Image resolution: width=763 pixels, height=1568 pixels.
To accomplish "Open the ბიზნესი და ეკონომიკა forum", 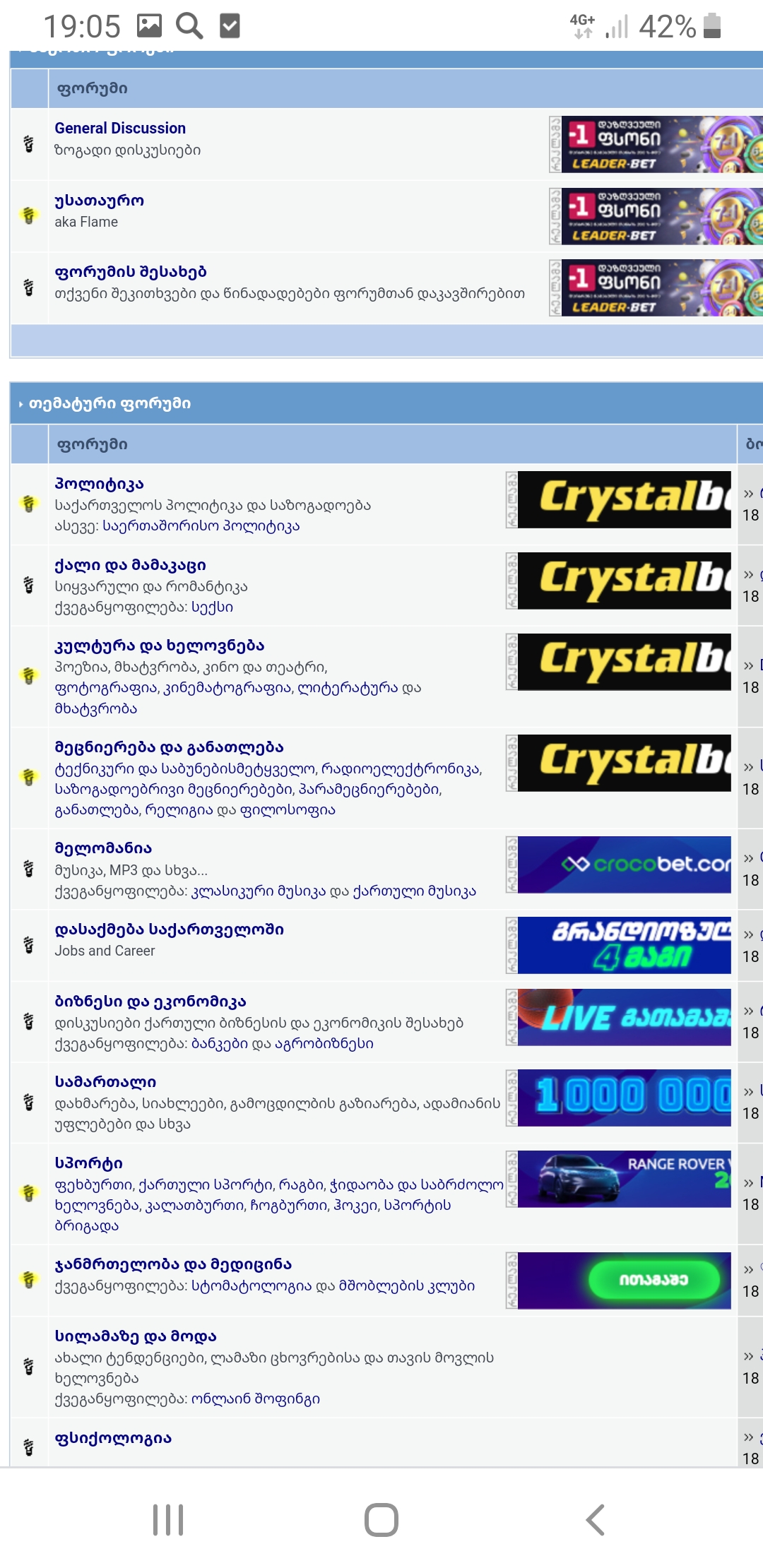I will coord(150,1002).
